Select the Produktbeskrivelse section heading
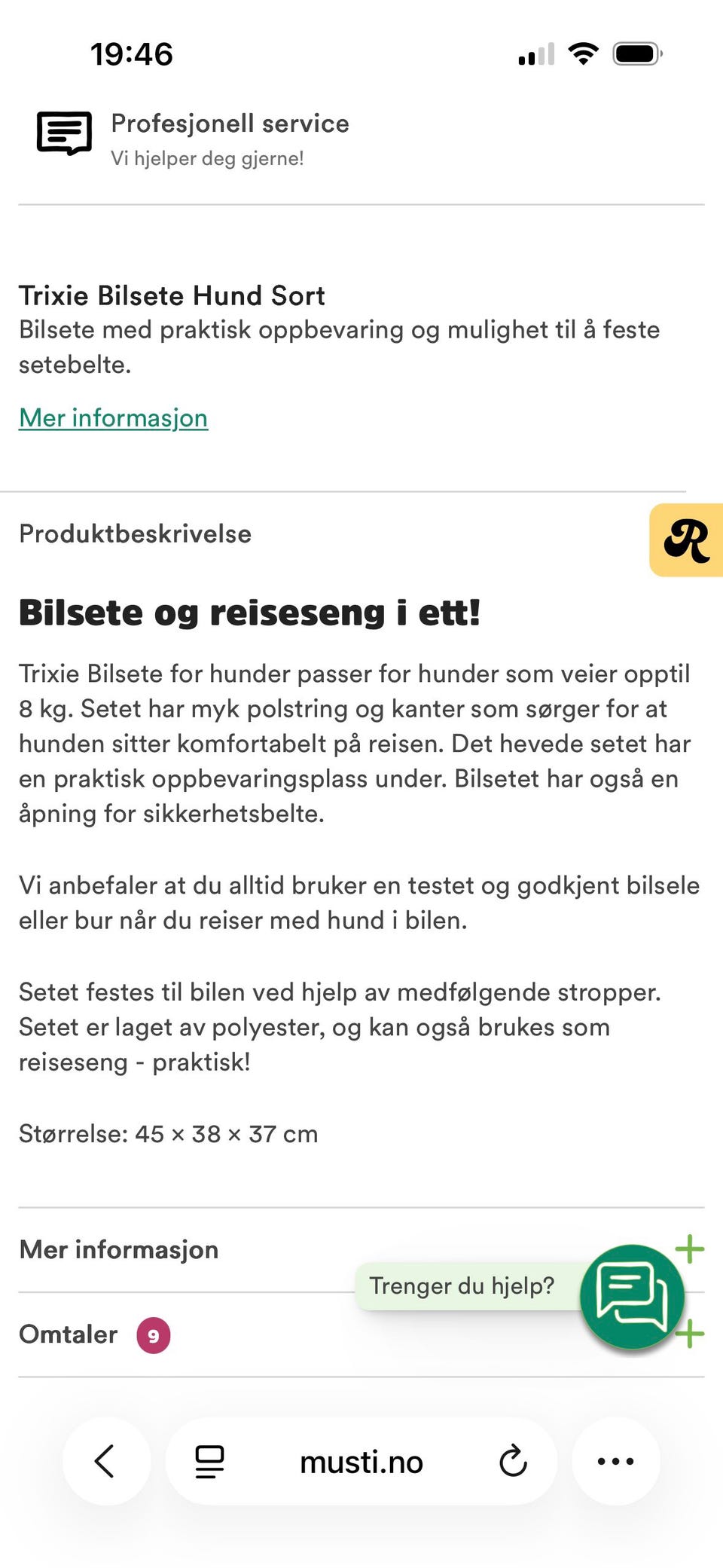Image resolution: width=723 pixels, height=1568 pixels. tap(134, 534)
